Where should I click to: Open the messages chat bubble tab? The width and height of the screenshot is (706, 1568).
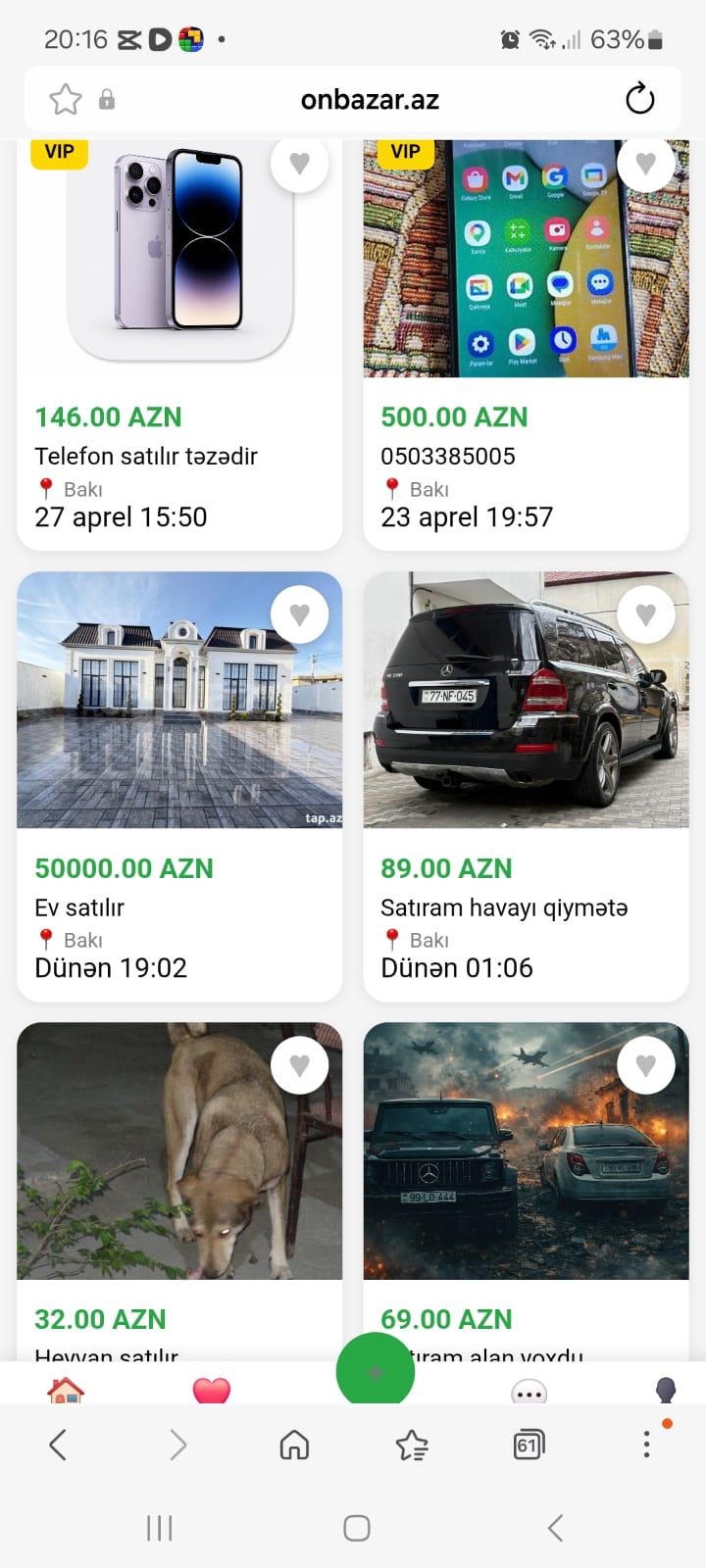pos(529,1392)
